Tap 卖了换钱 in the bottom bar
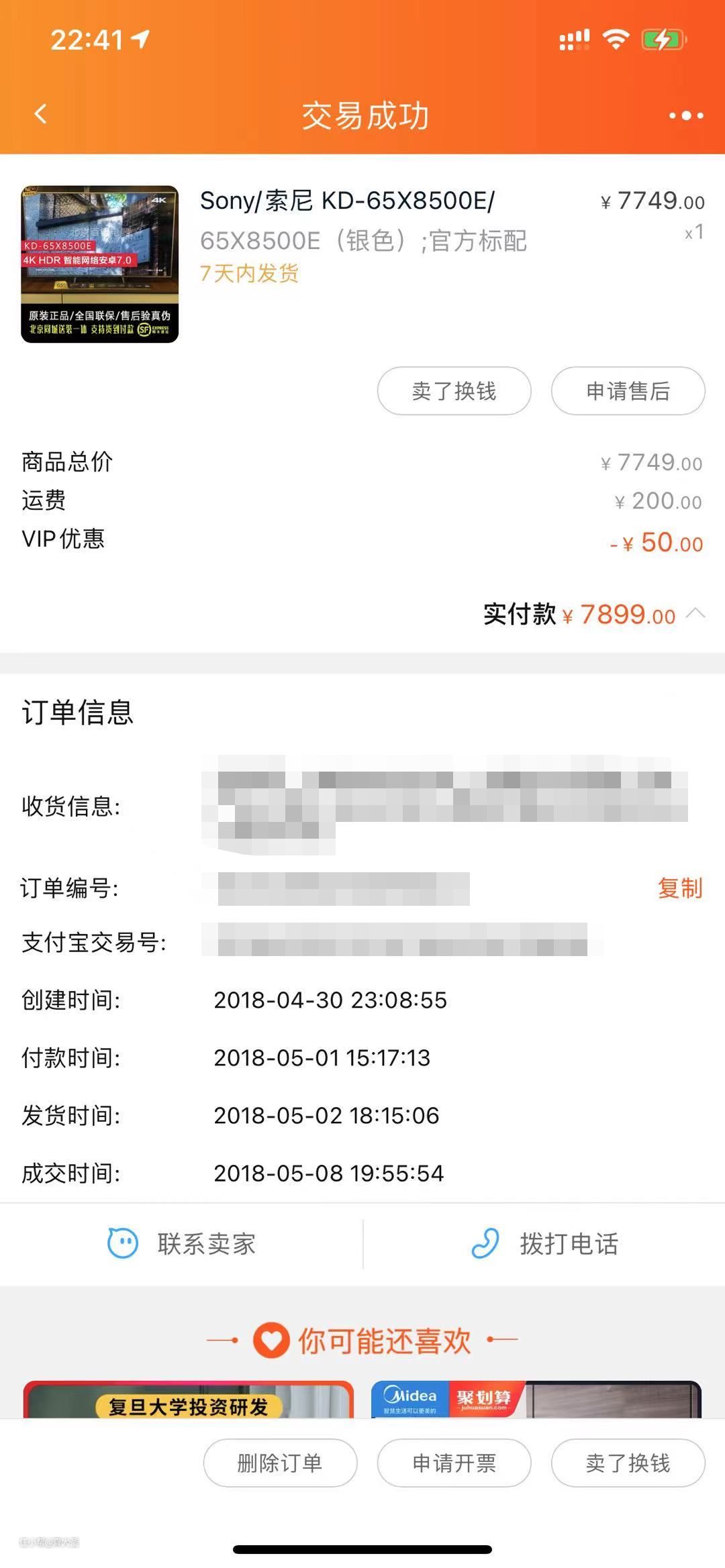 pyautogui.click(x=628, y=1463)
